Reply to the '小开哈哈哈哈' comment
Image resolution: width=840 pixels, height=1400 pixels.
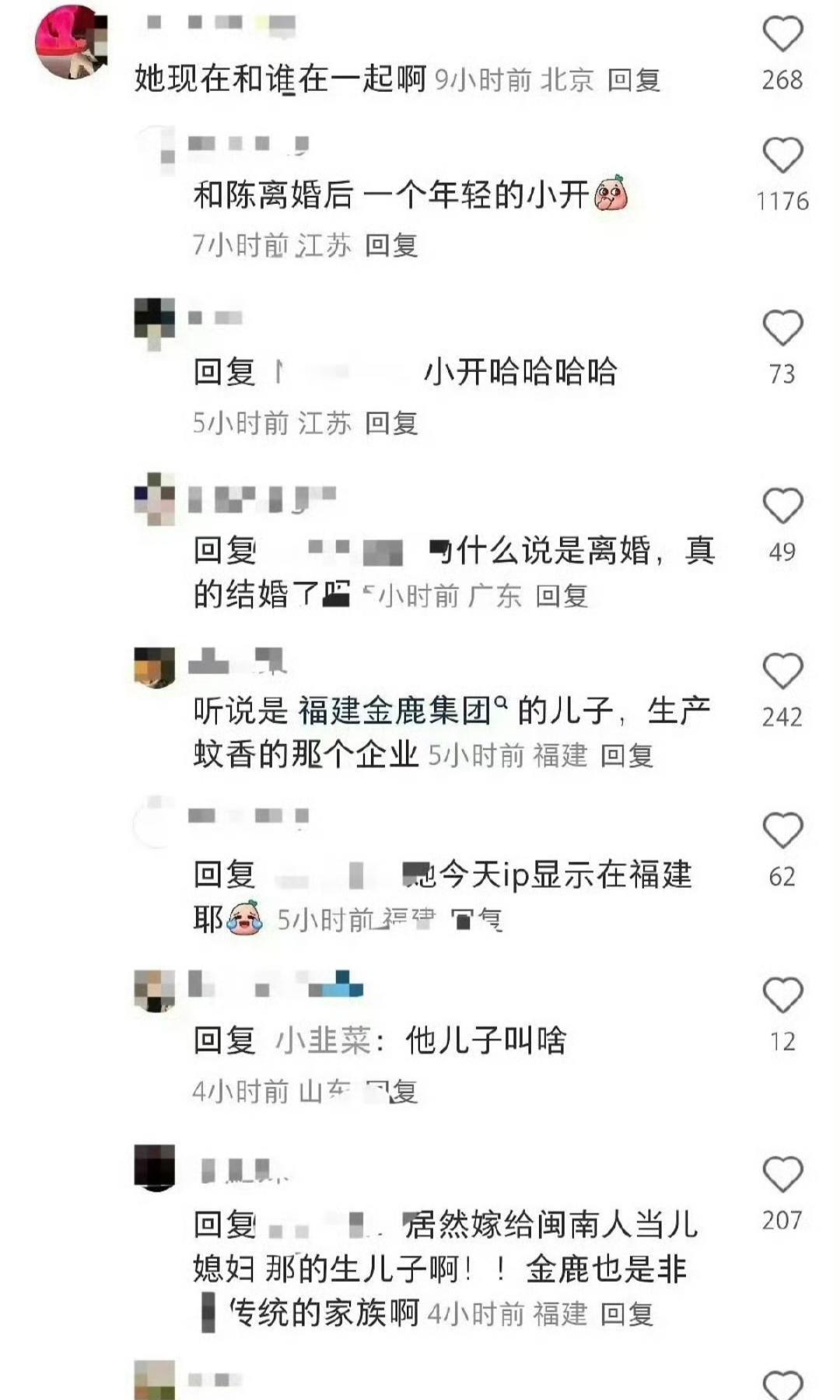point(391,424)
